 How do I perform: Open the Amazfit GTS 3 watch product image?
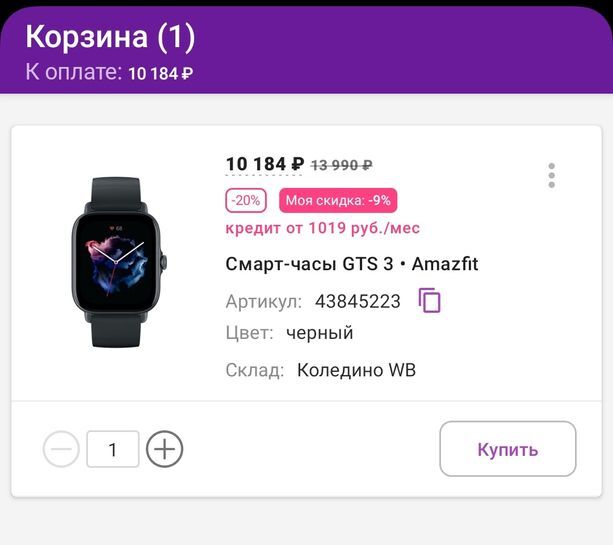tap(119, 262)
